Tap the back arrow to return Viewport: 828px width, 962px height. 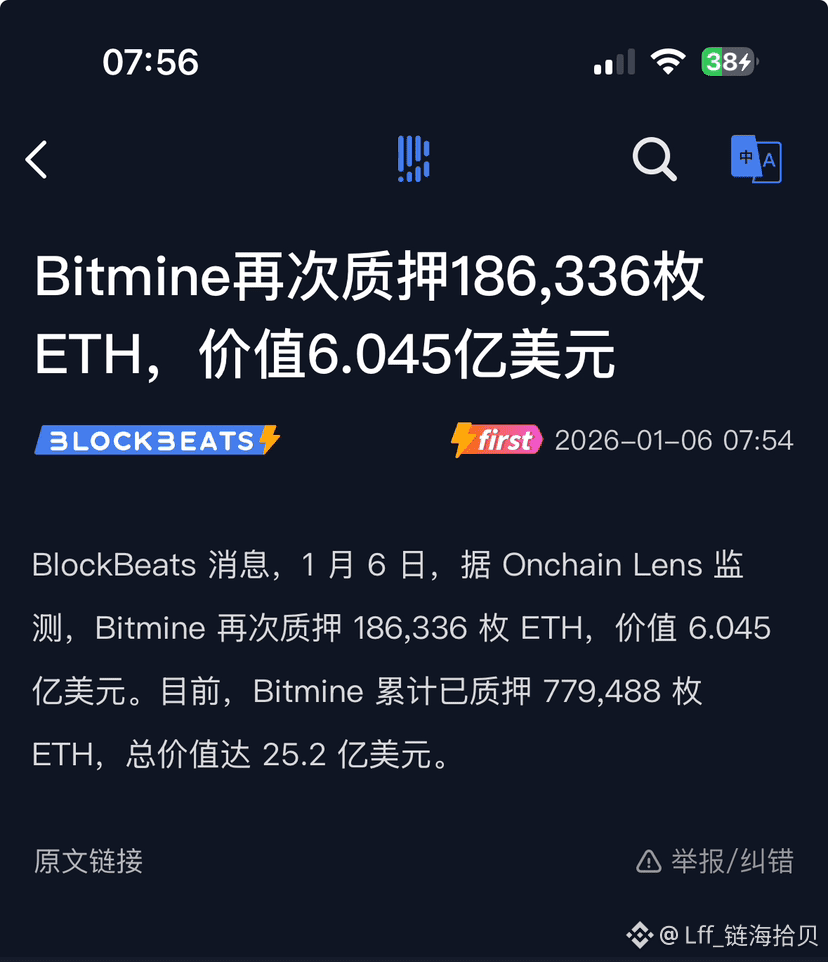coord(37,159)
